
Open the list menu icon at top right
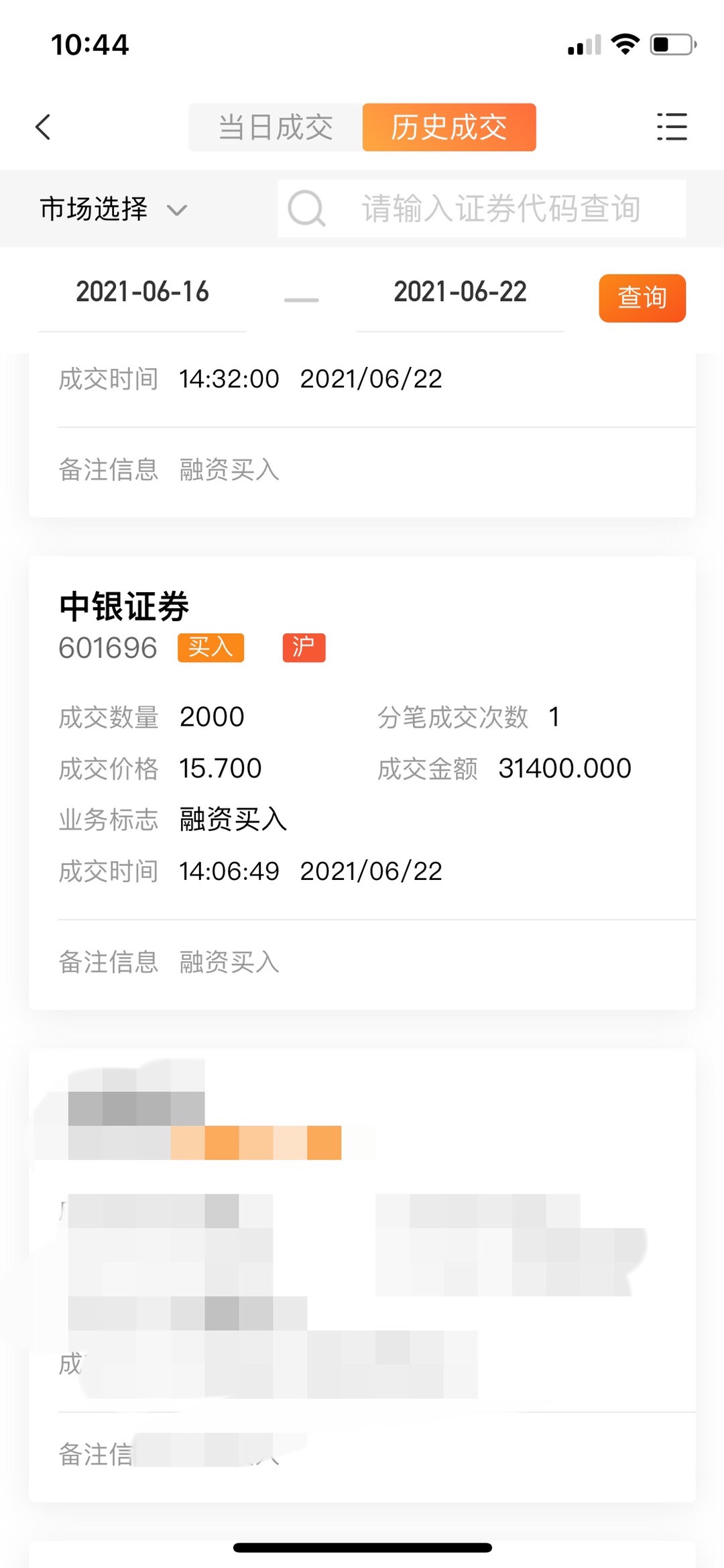[x=671, y=127]
